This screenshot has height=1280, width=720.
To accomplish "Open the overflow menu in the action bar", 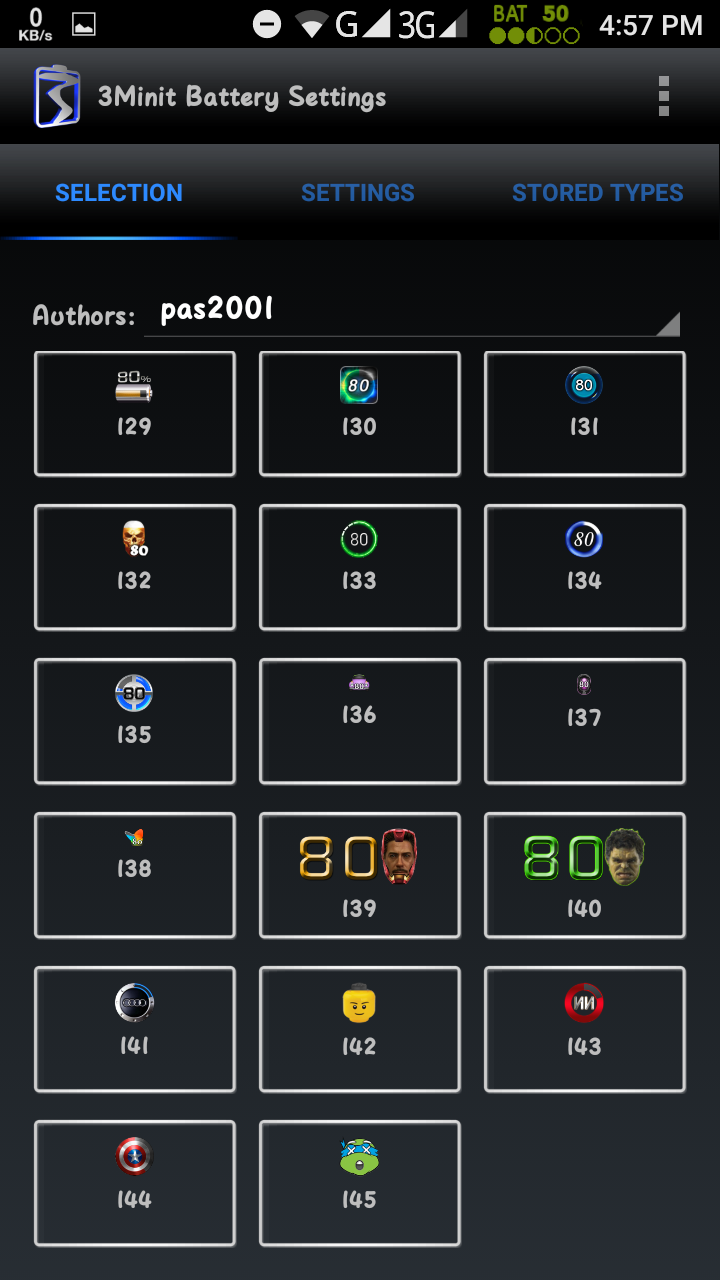I will 663,96.
